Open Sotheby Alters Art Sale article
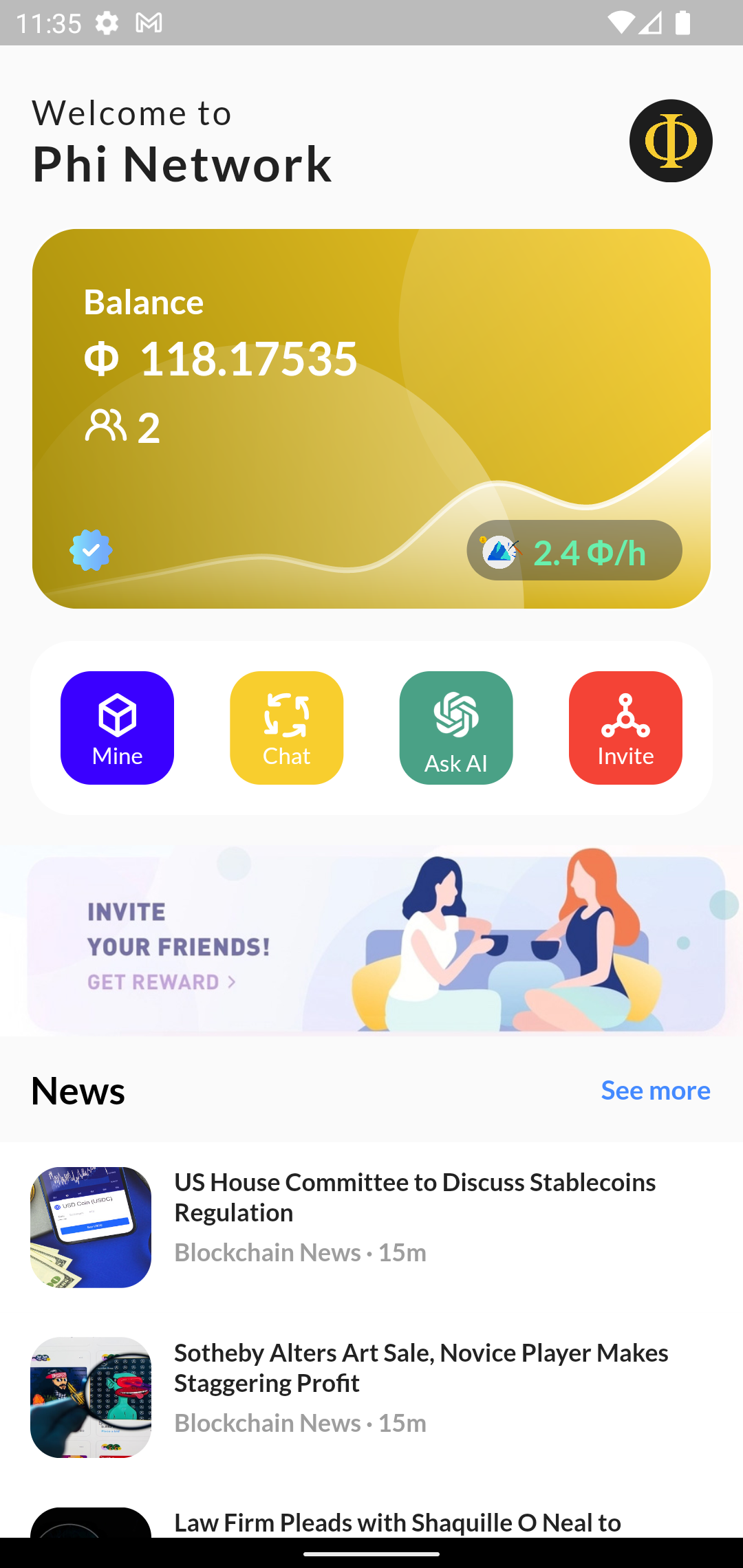743x1568 pixels. click(420, 1367)
